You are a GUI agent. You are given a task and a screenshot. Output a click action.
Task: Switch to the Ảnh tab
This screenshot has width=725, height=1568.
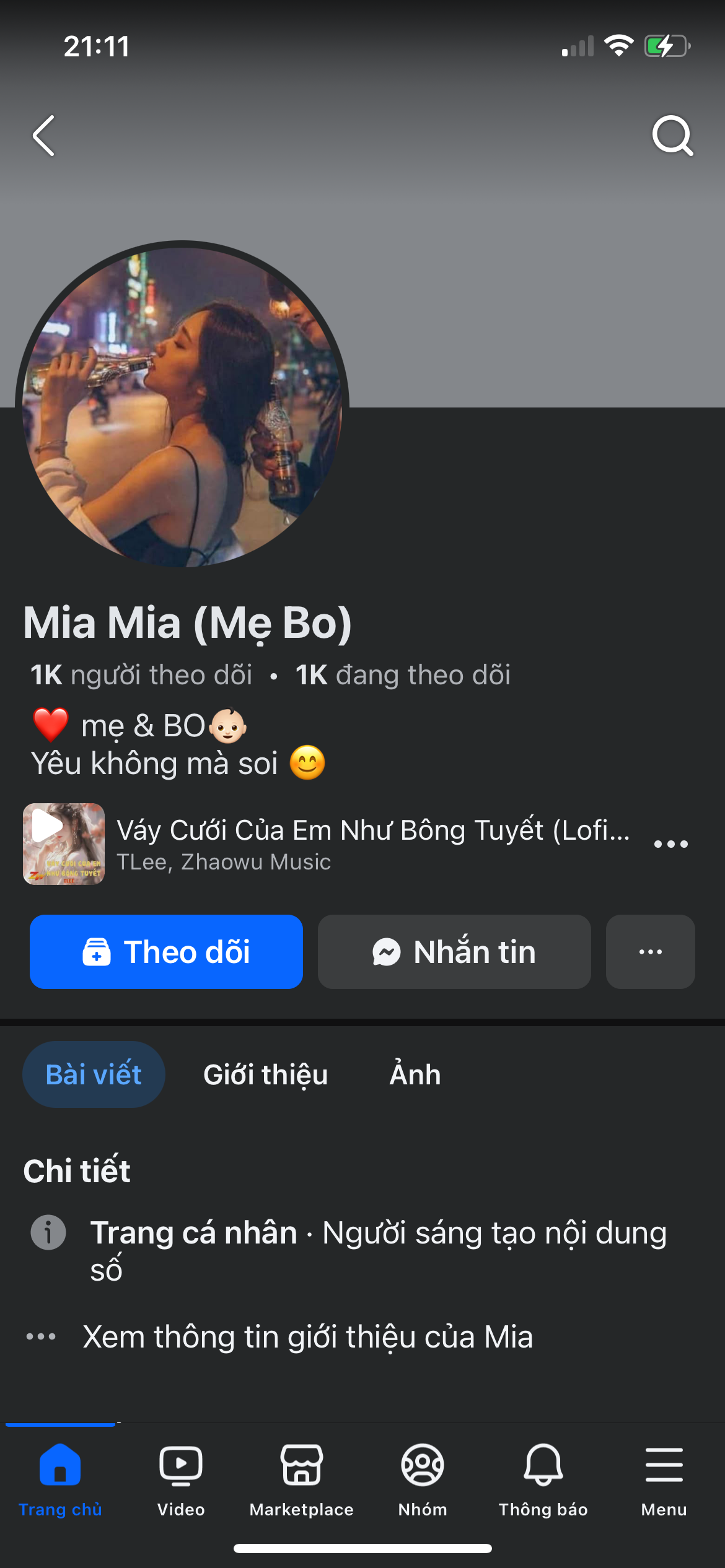pyautogui.click(x=415, y=1074)
